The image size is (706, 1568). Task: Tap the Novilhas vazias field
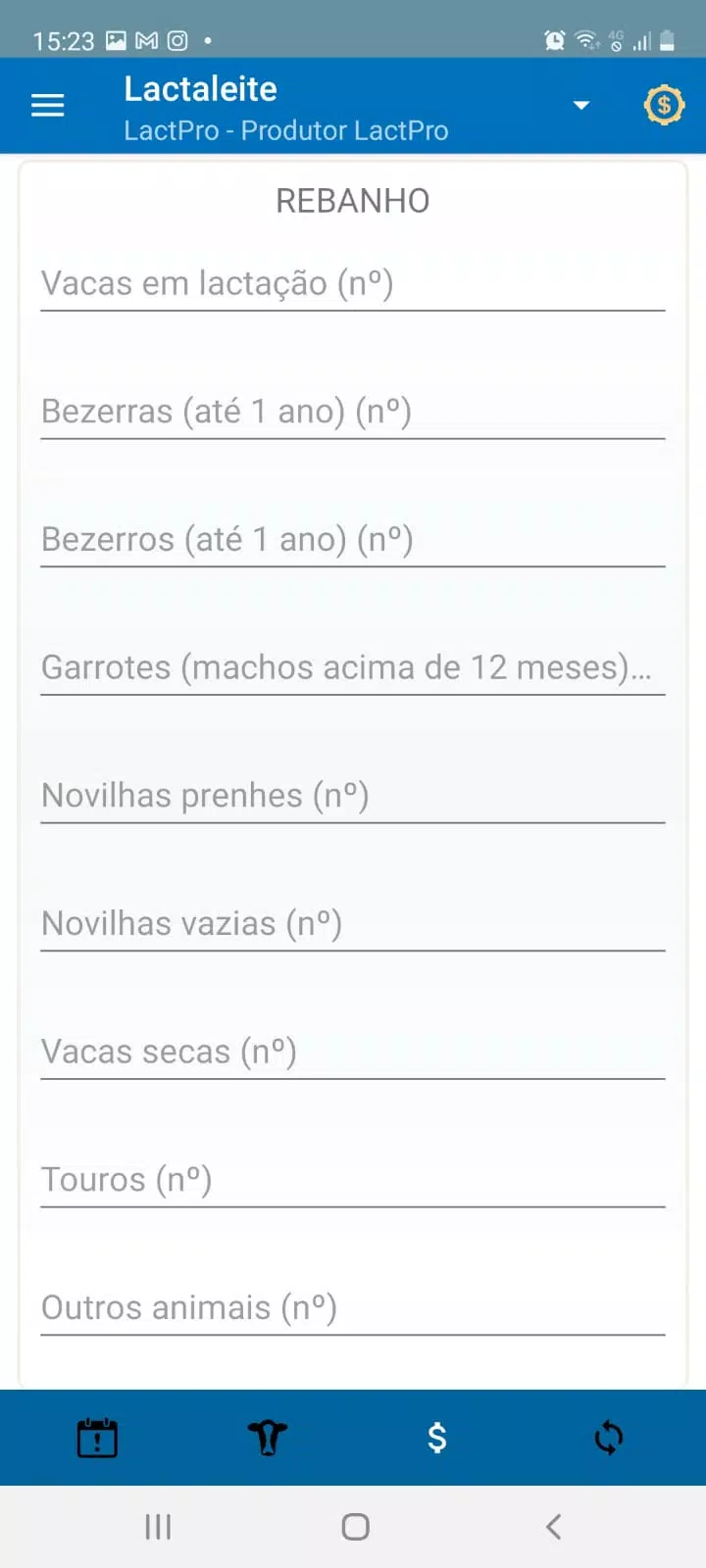[353, 924]
